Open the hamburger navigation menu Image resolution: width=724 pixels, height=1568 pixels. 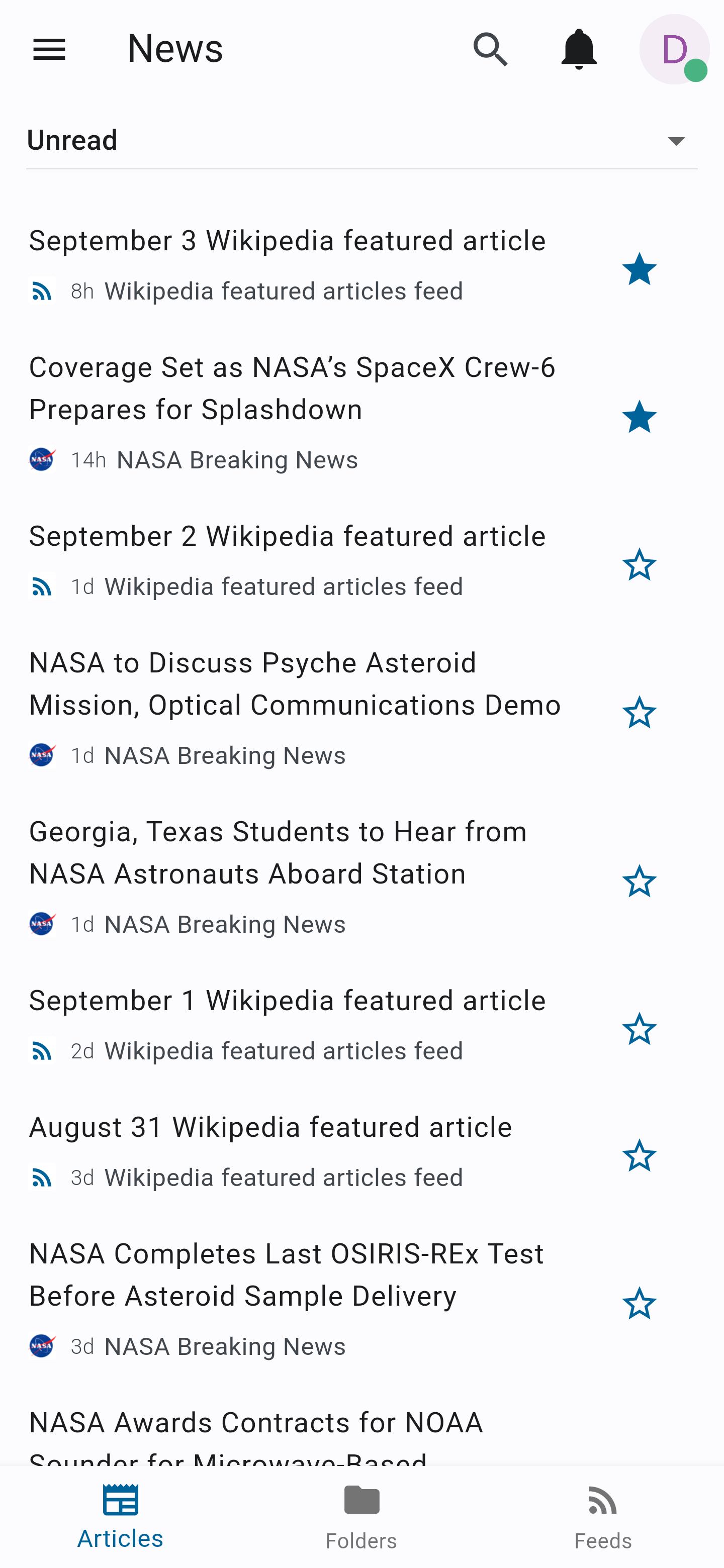coord(49,49)
